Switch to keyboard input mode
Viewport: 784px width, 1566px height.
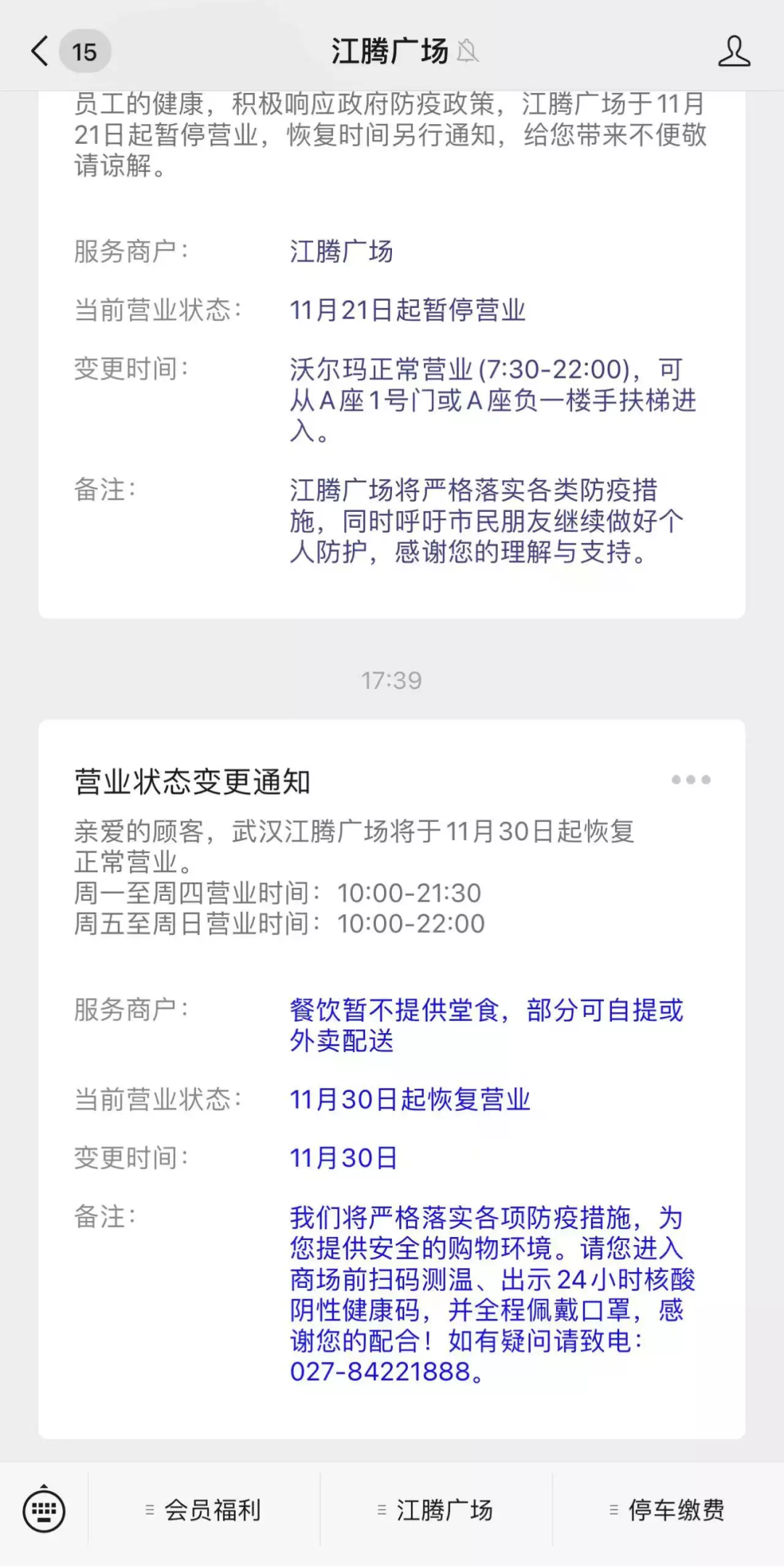point(44,1510)
